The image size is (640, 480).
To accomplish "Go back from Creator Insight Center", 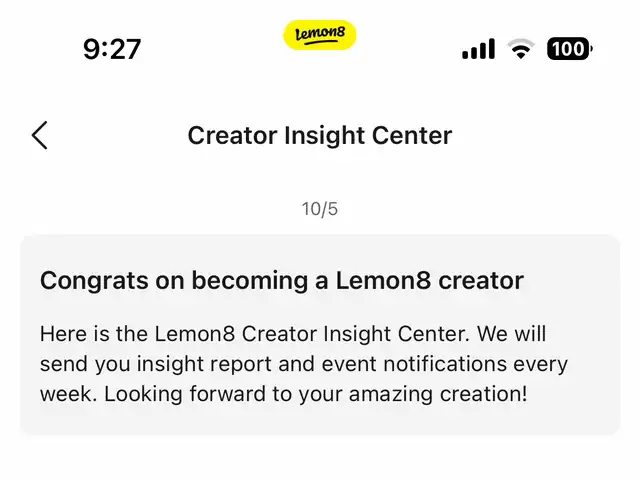I will click(39, 135).
